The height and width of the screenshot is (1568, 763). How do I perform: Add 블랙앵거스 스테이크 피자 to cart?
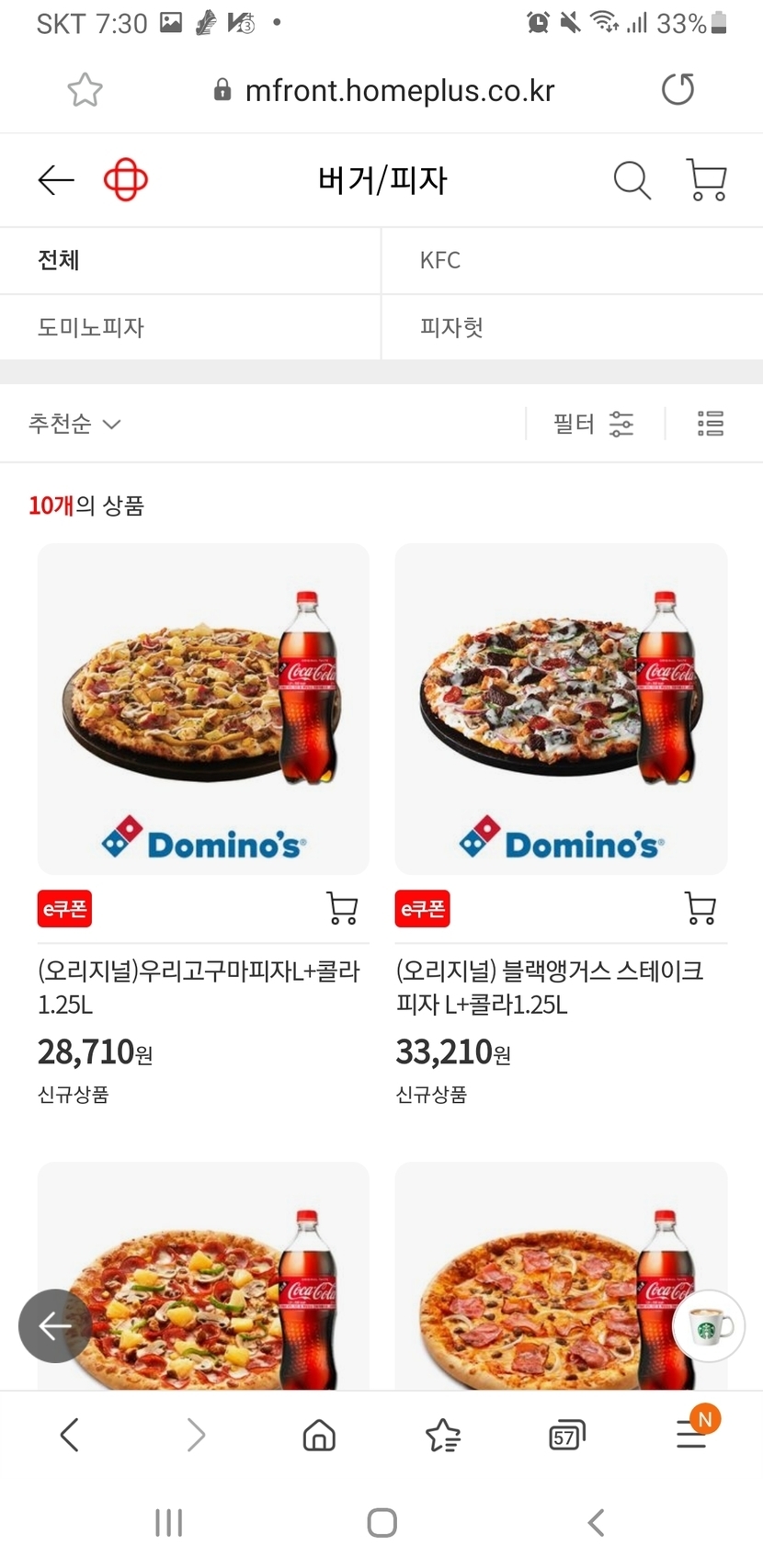click(700, 908)
